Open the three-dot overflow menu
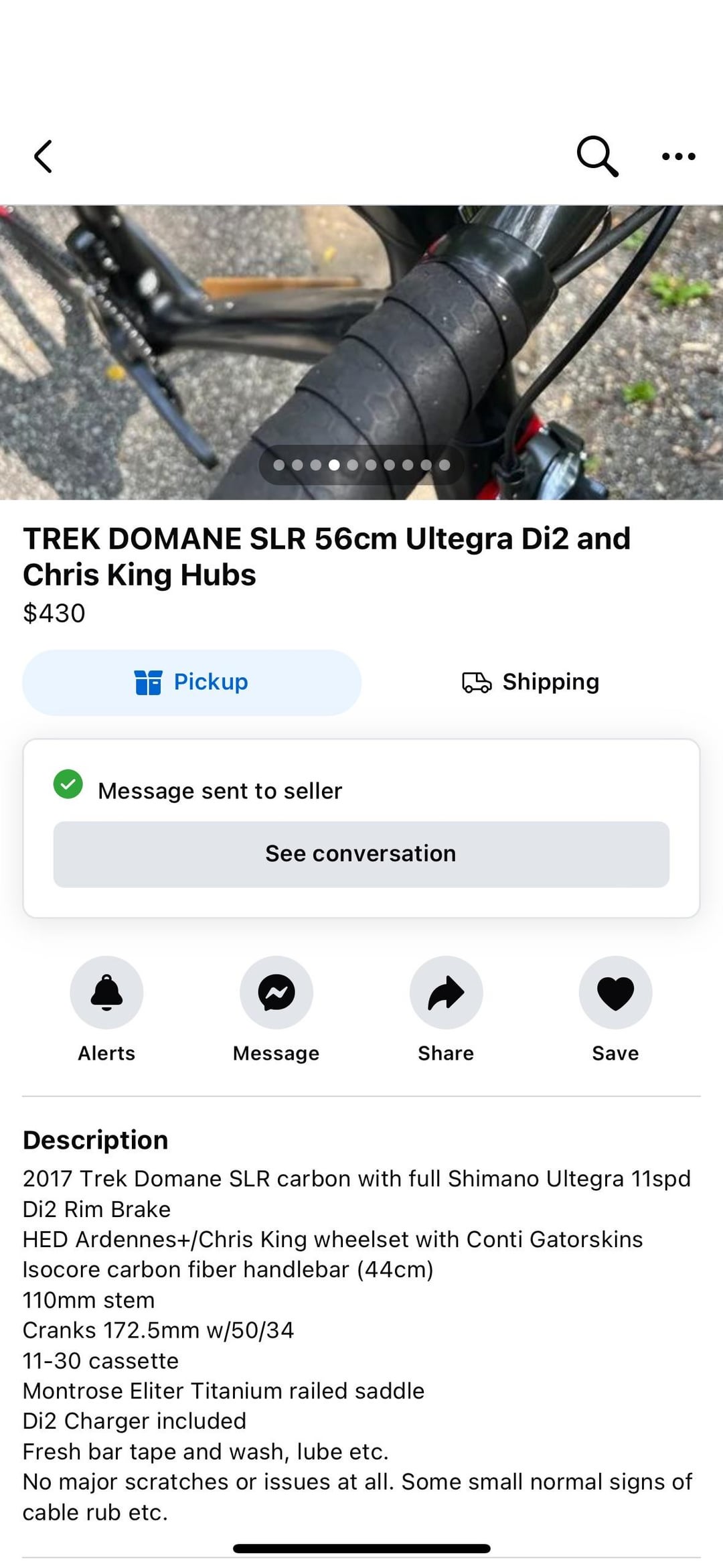The image size is (723, 1568). point(678,157)
